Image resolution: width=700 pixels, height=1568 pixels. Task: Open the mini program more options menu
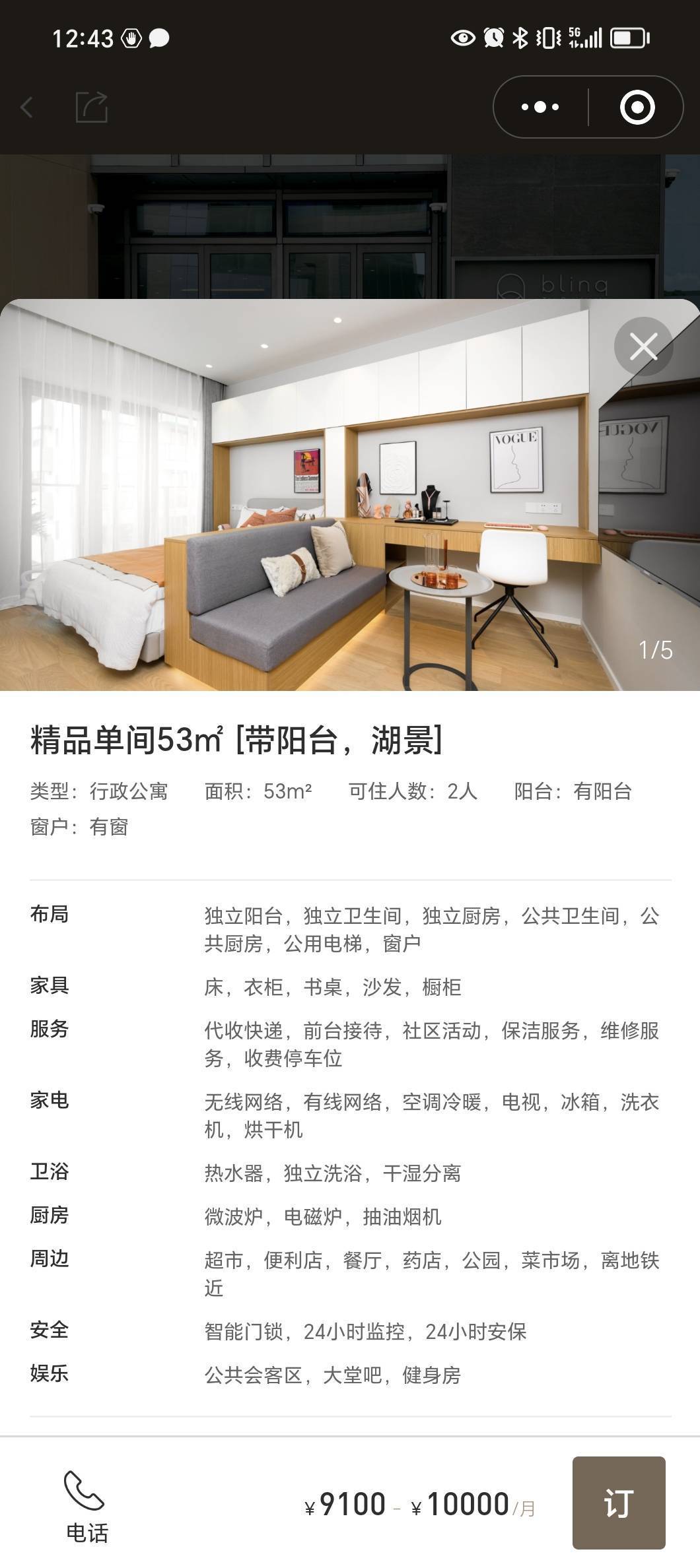tap(540, 107)
